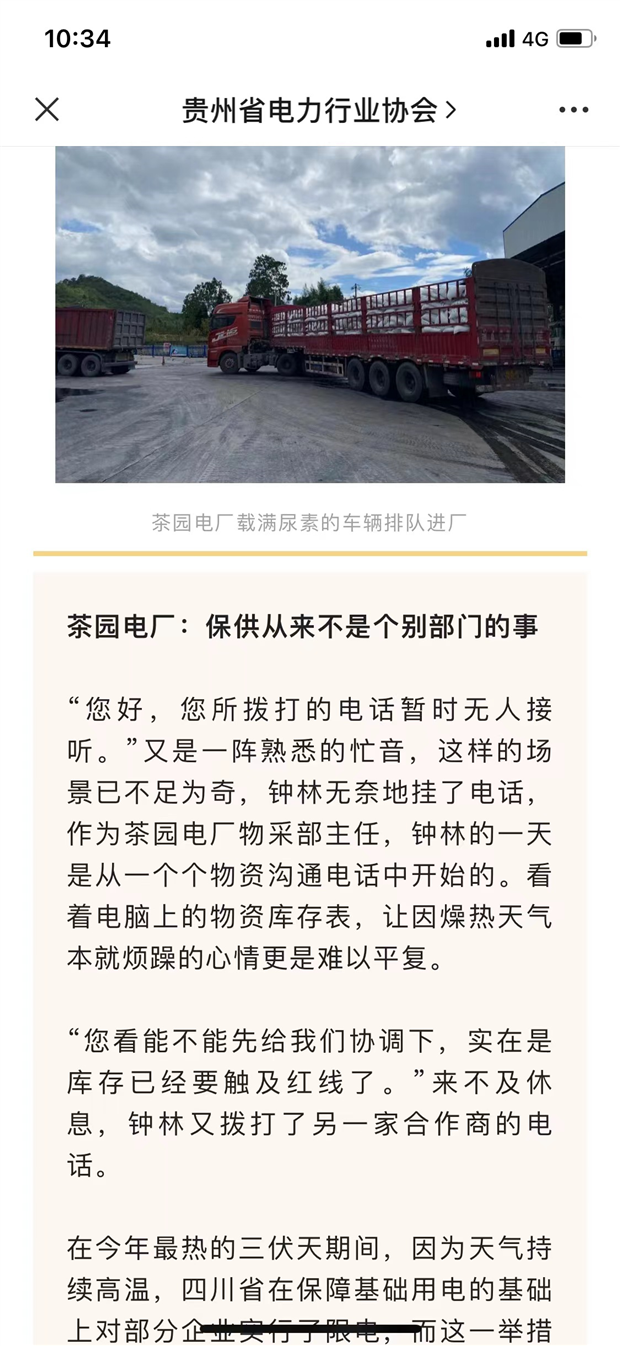
Task: Open 贵州省电力行业协会 account profile
Action: (x=319, y=110)
